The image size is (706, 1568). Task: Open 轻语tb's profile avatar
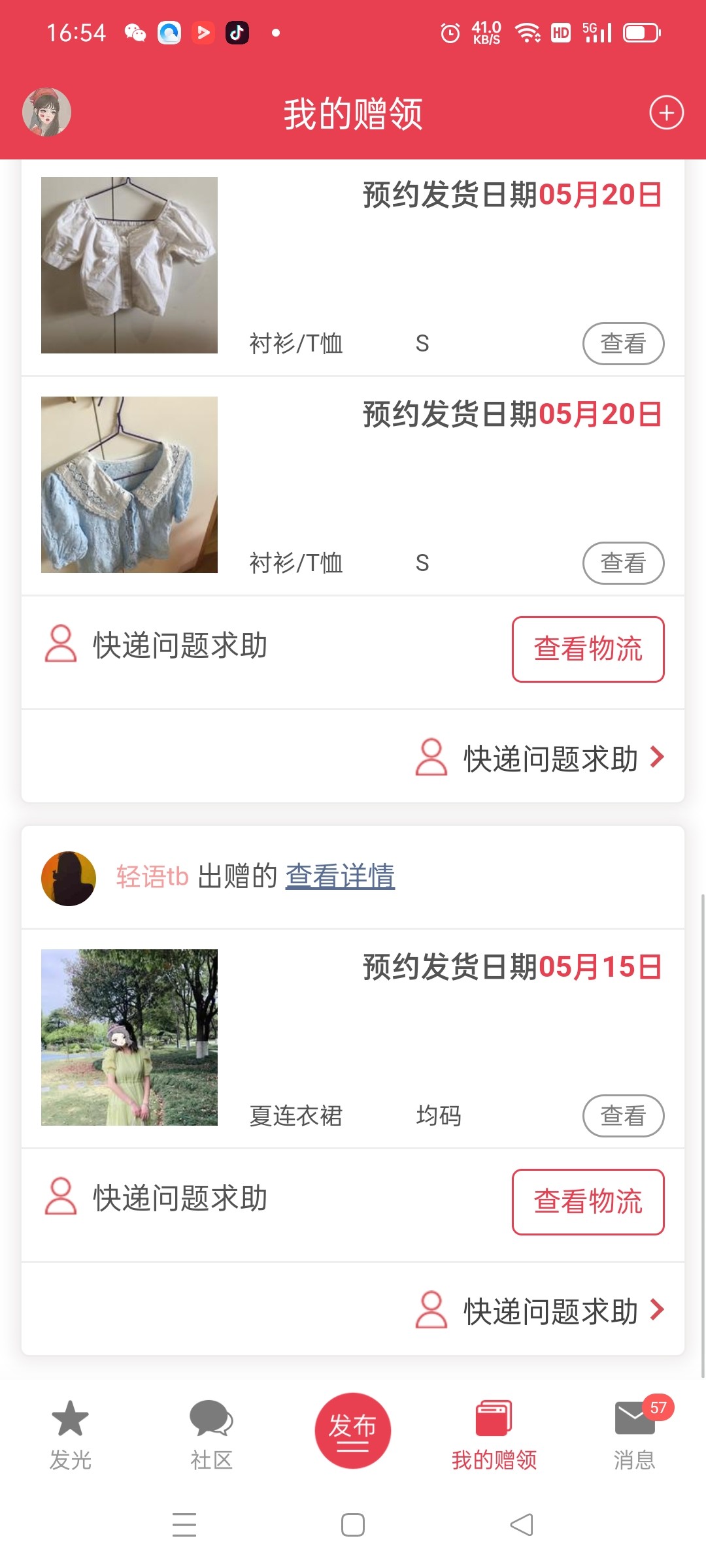pyautogui.click(x=69, y=878)
